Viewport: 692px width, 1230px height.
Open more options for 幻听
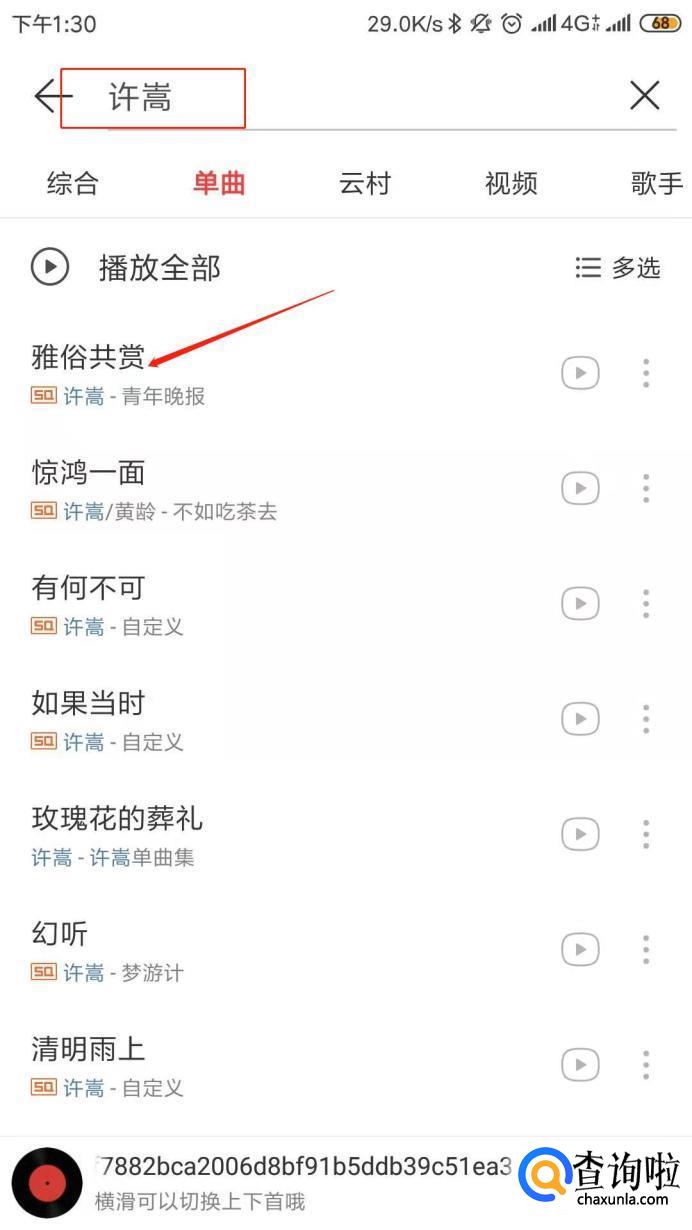646,949
